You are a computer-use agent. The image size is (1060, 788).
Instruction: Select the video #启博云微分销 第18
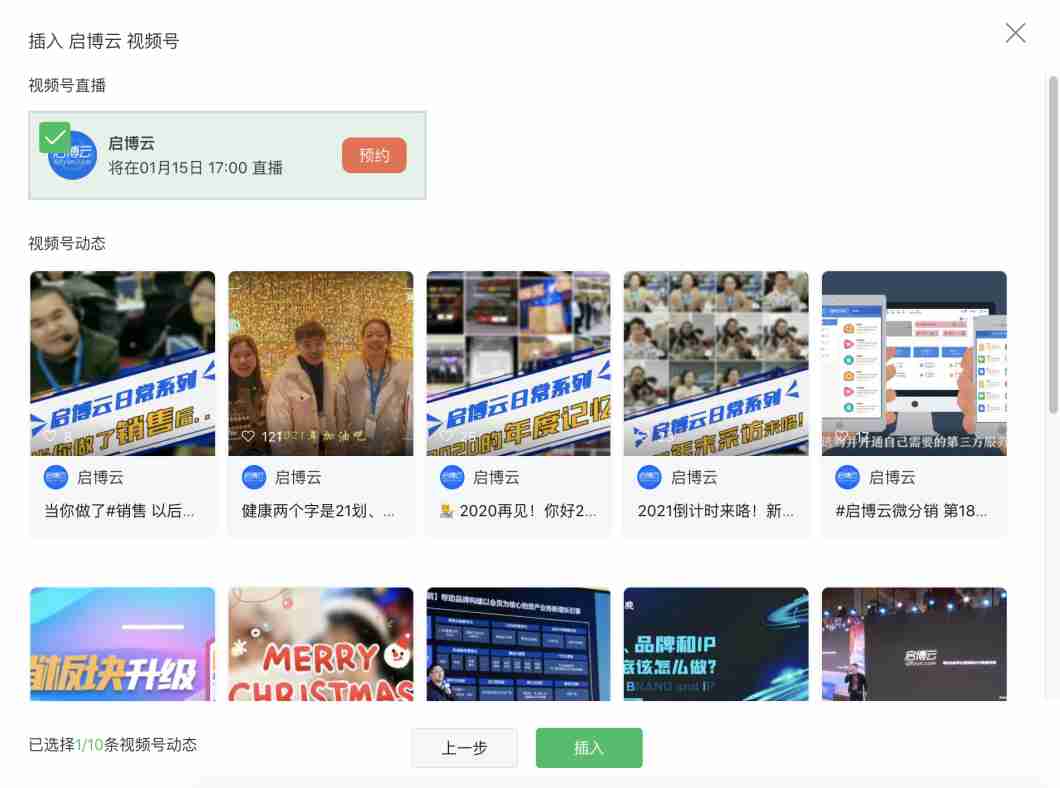(914, 363)
